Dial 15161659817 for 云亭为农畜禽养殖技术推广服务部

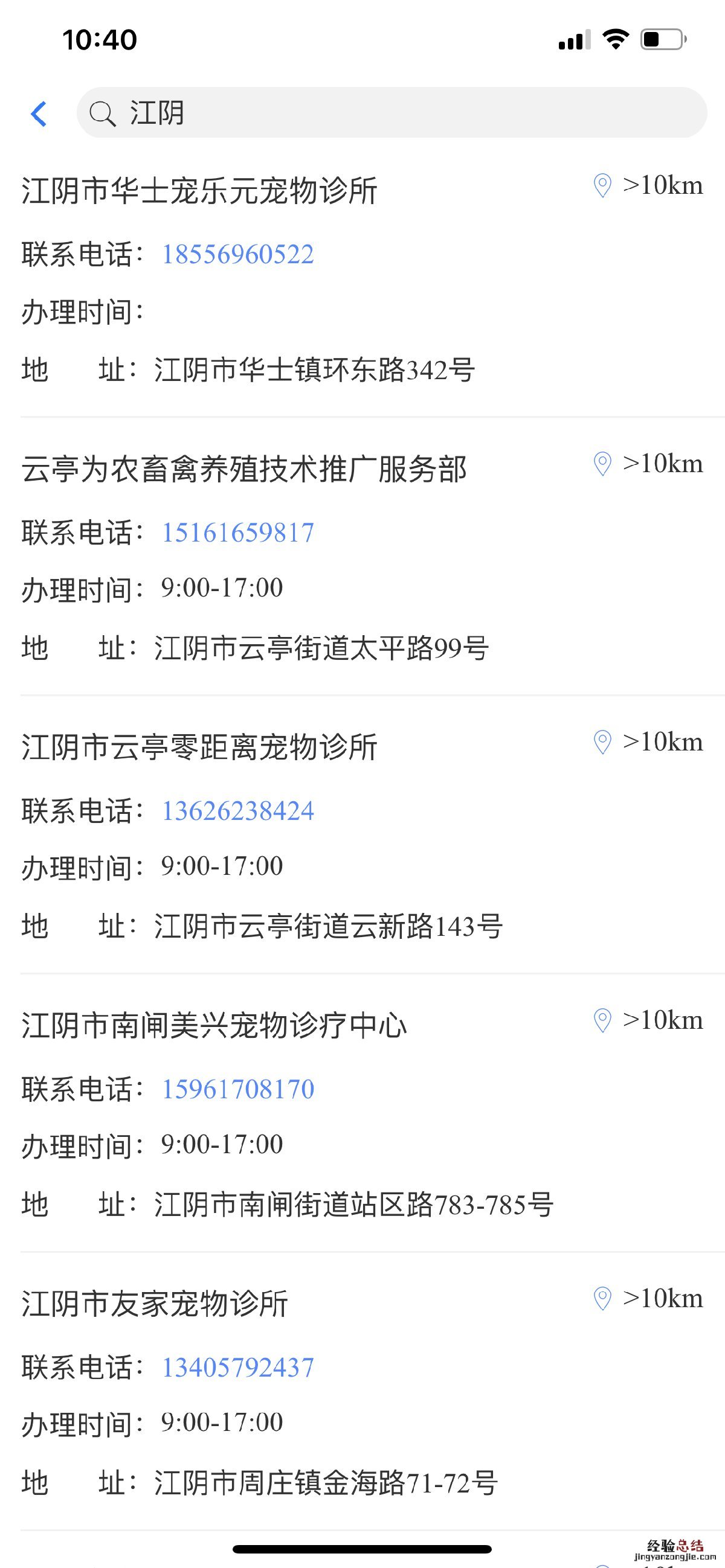237,533
